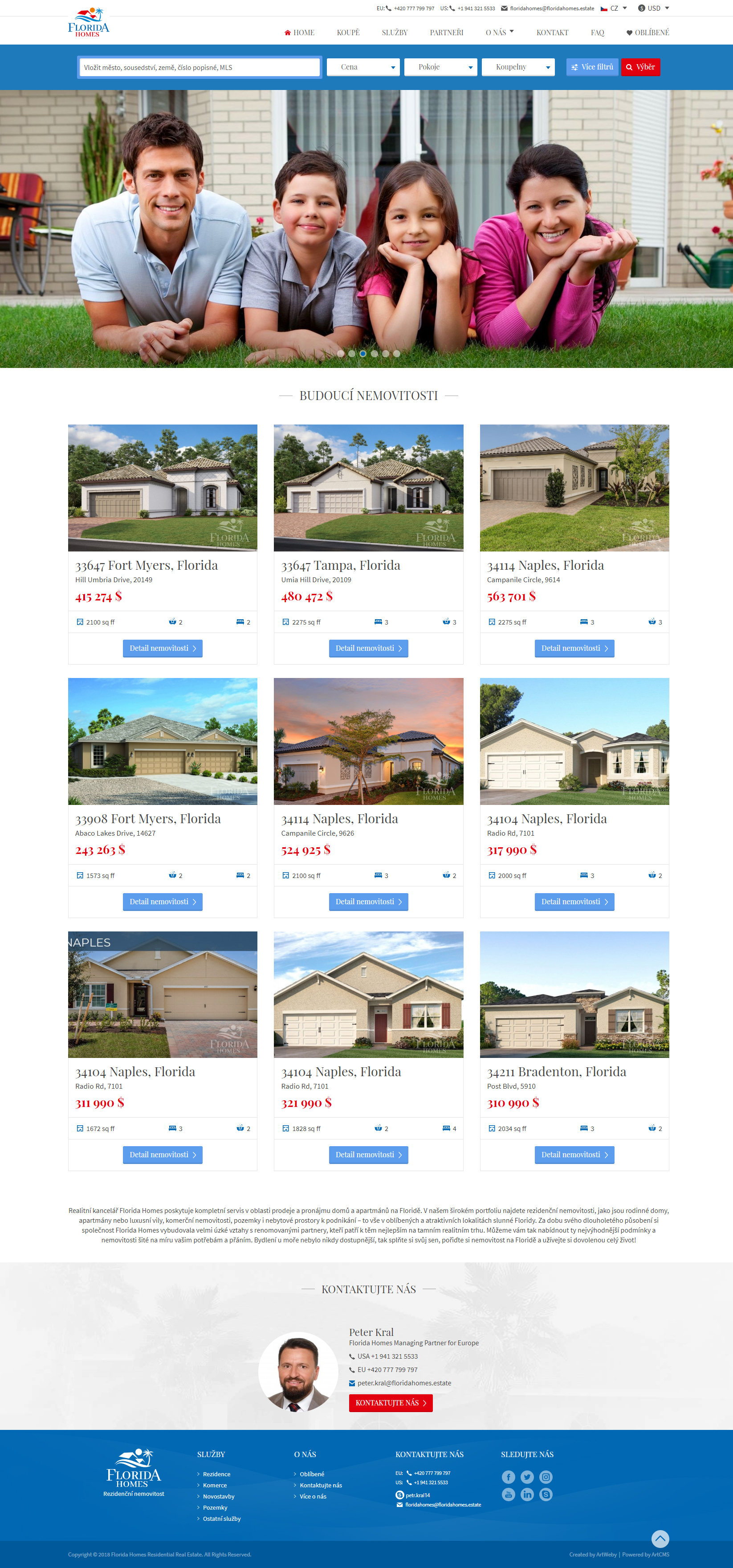Open the Oblíbené favorites page
The width and height of the screenshot is (733, 1568).
(x=648, y=33)
